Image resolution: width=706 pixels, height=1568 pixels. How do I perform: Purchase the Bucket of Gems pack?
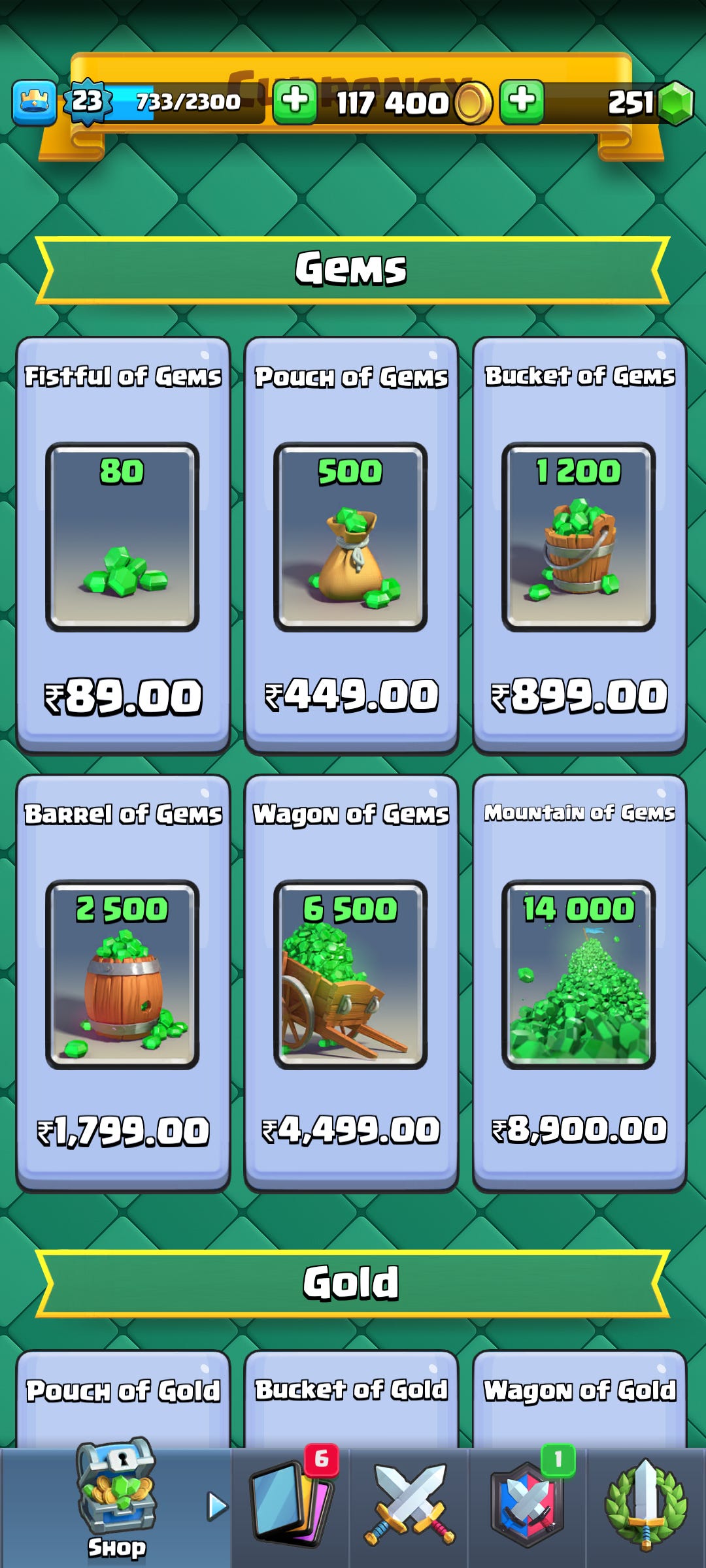[x=579, y=546]
